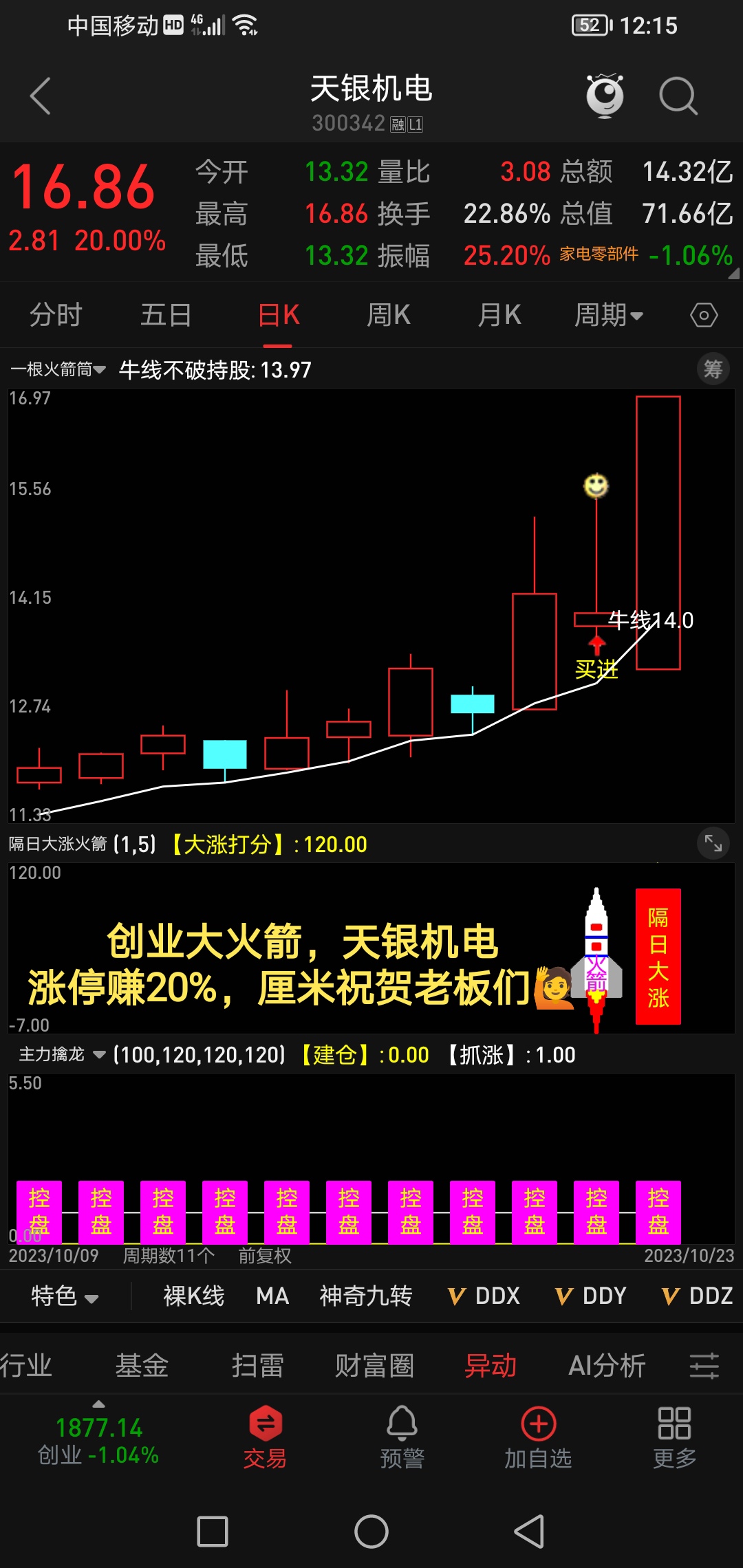
Task: Add stock to watchlist with 加自选
Action: point(538,1437)
